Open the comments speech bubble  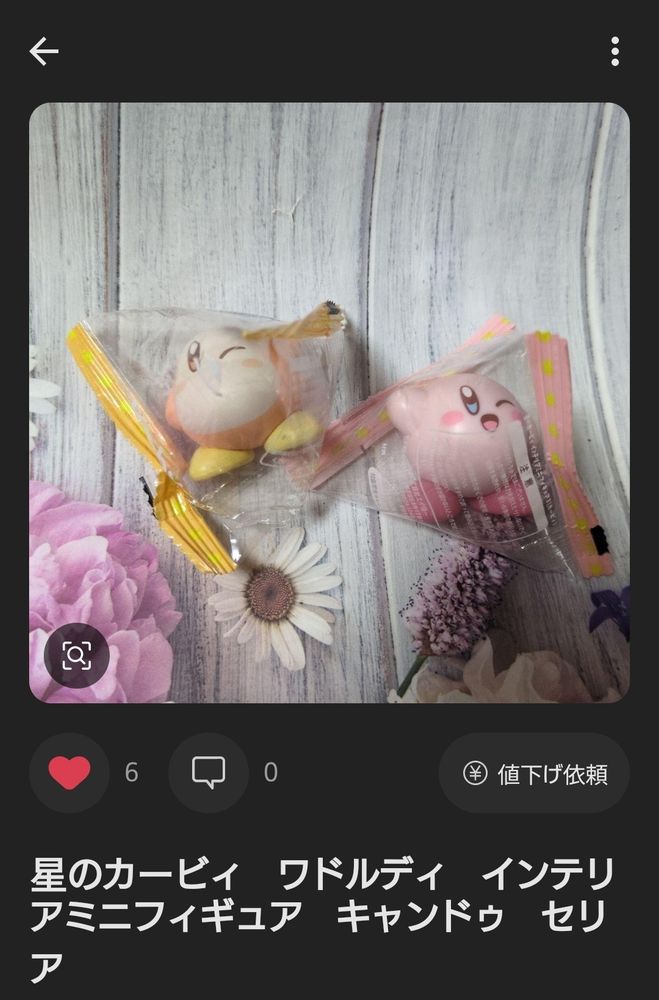tap(209, 773)
